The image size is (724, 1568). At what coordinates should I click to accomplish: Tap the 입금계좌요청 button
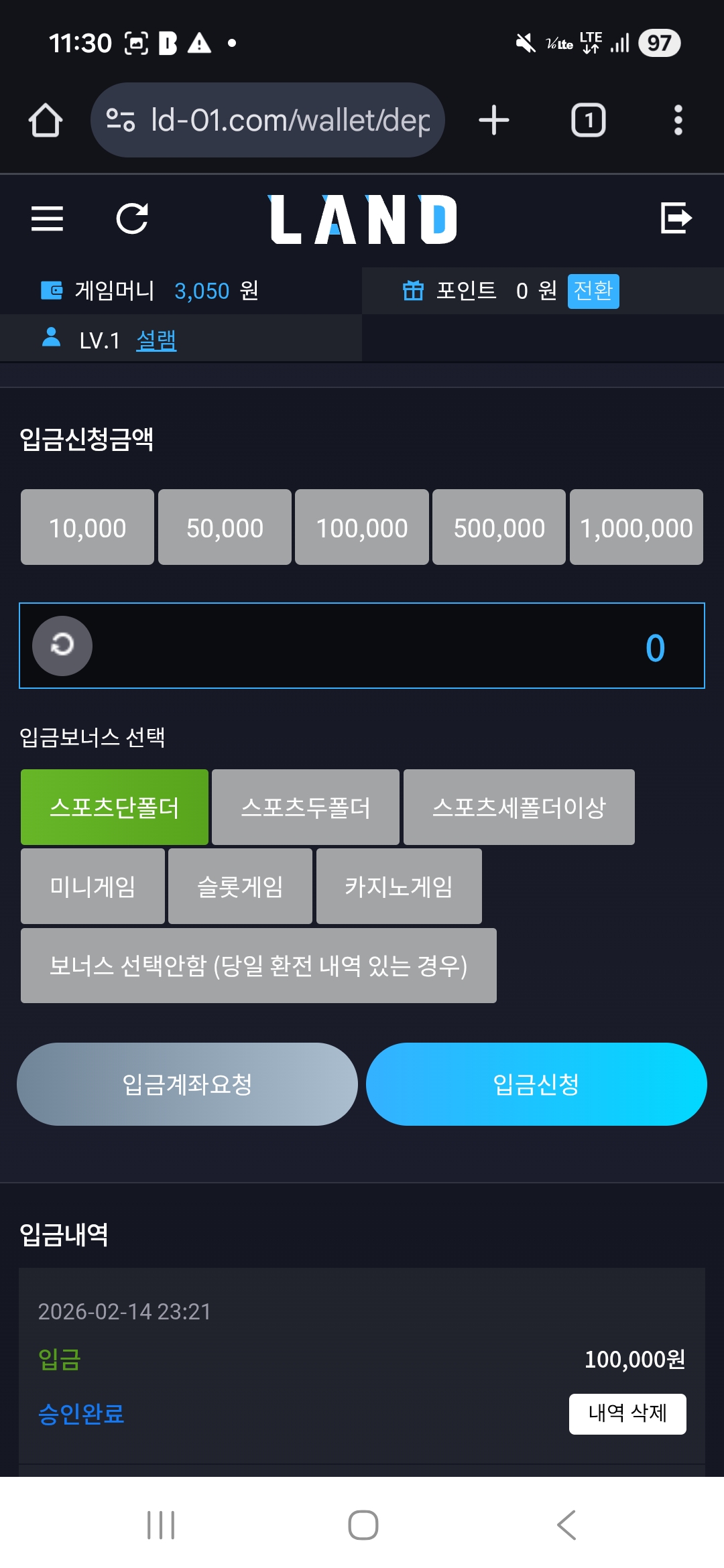click(187, 1084)
